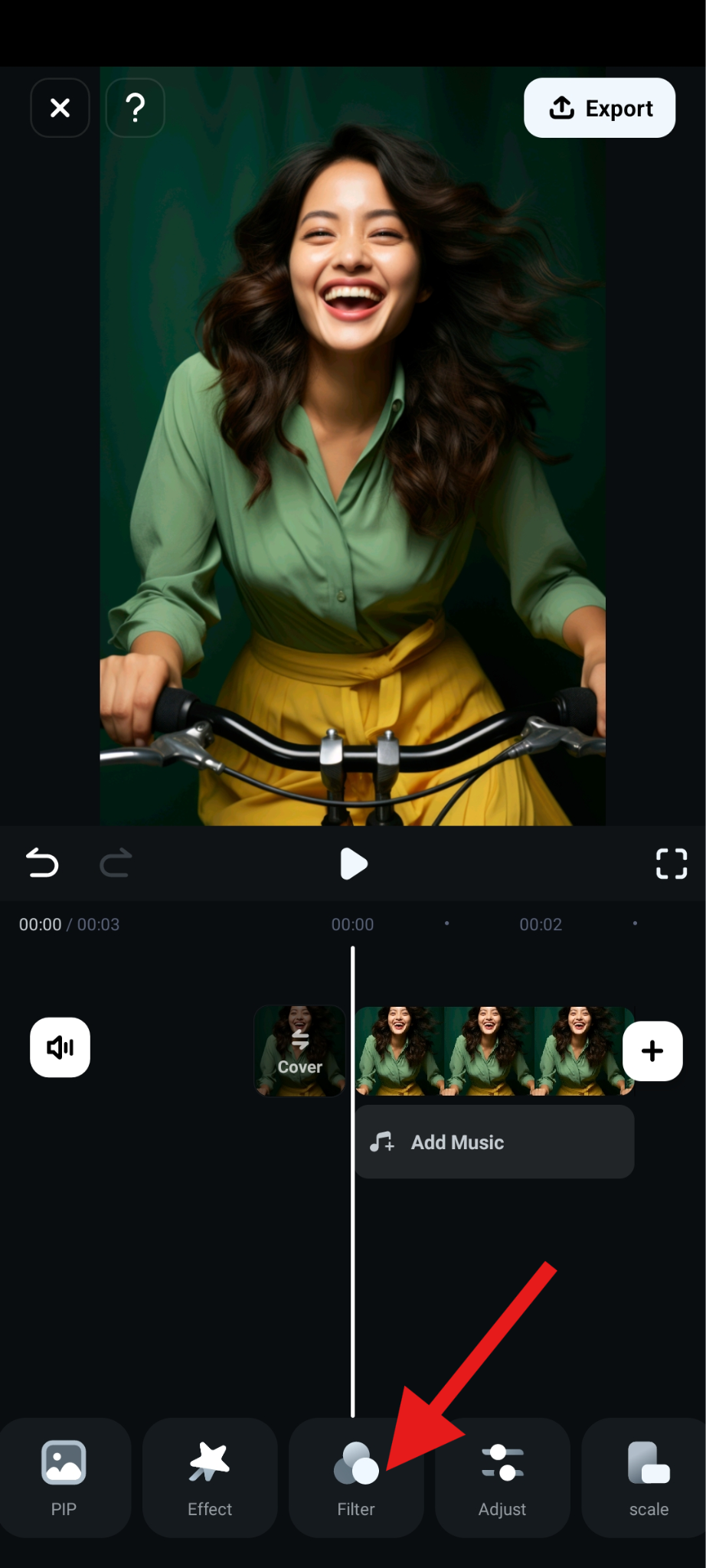
Task: Open the Cover thumbnail editor
Action: coord(299,1050)
